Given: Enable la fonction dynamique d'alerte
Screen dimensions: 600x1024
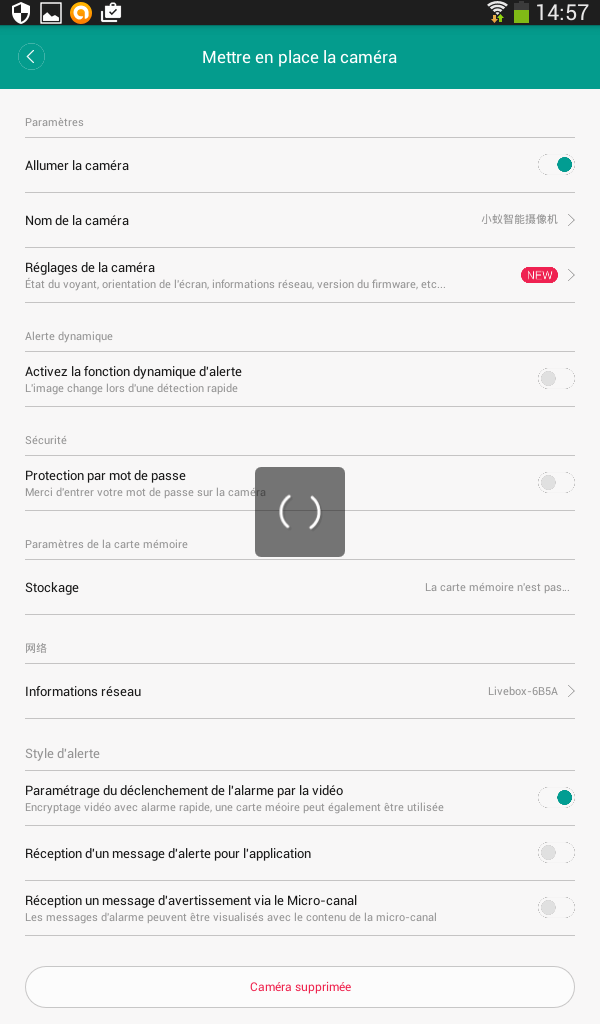Looking at the screenshot, I should pyautogui.click(x=556, y=378).
